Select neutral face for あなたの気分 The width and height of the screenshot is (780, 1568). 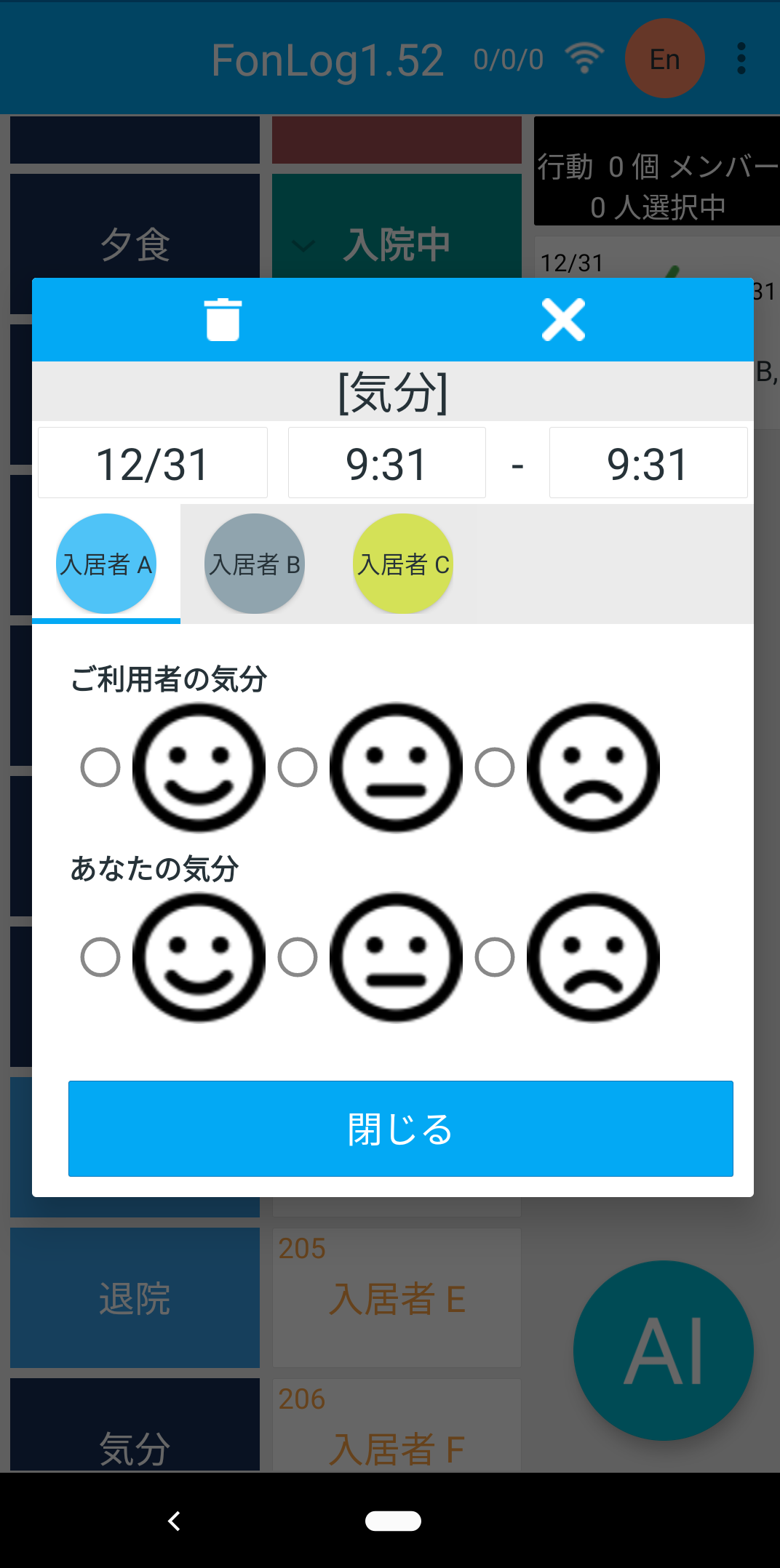[x=298, y=957]
